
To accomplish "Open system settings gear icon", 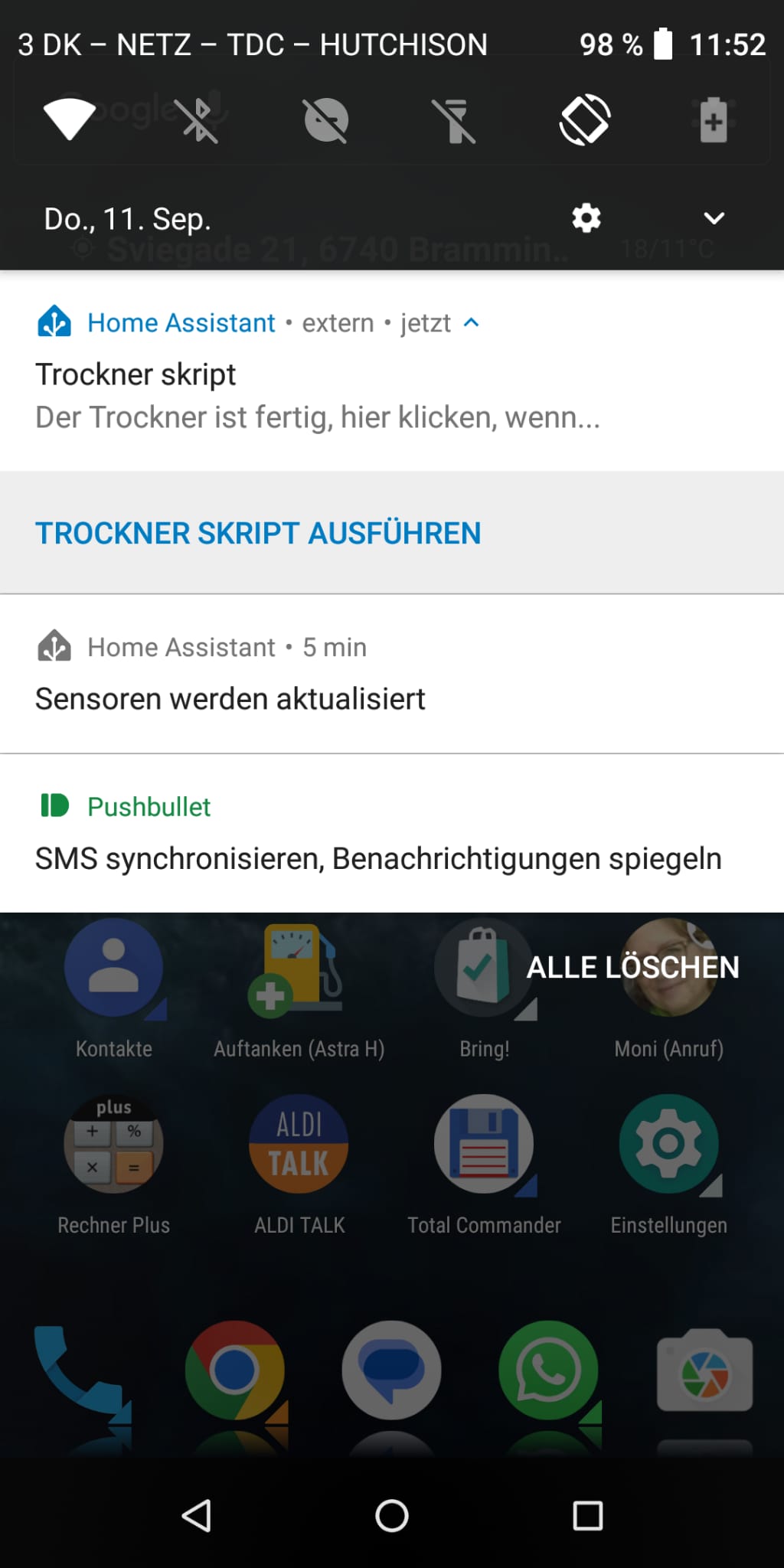I will pos(586,219).
